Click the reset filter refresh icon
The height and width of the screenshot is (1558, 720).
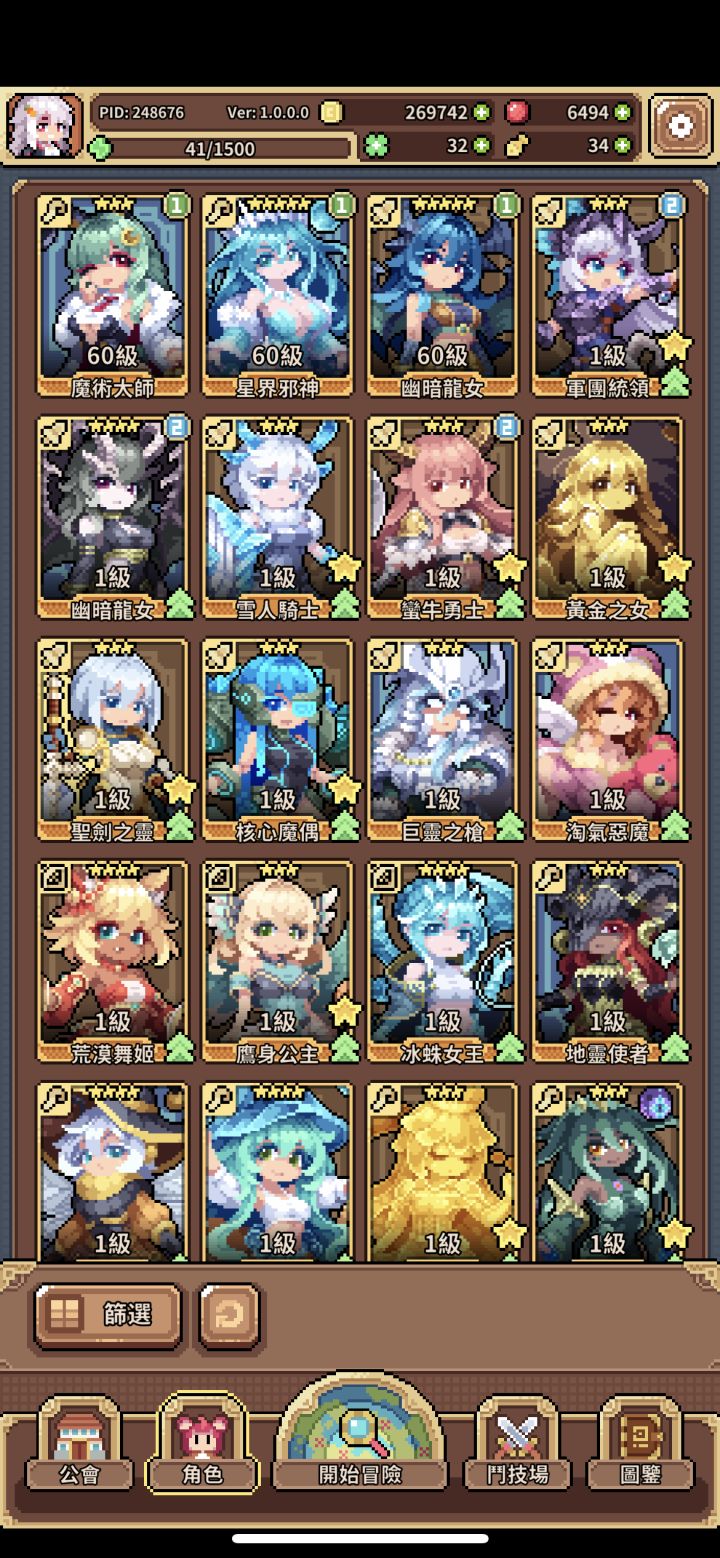[228, 1315]
